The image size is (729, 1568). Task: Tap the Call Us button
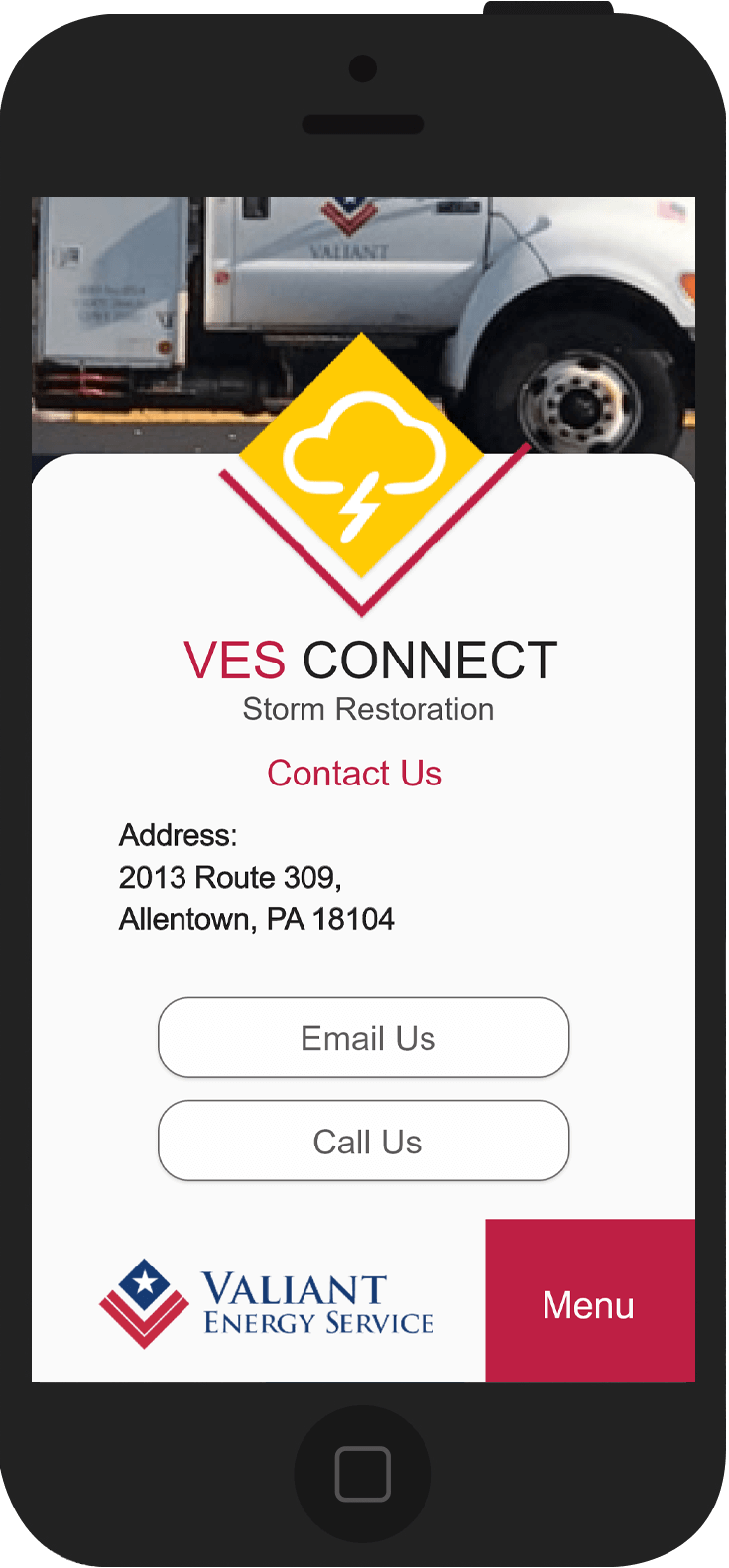coord(363,1141)
